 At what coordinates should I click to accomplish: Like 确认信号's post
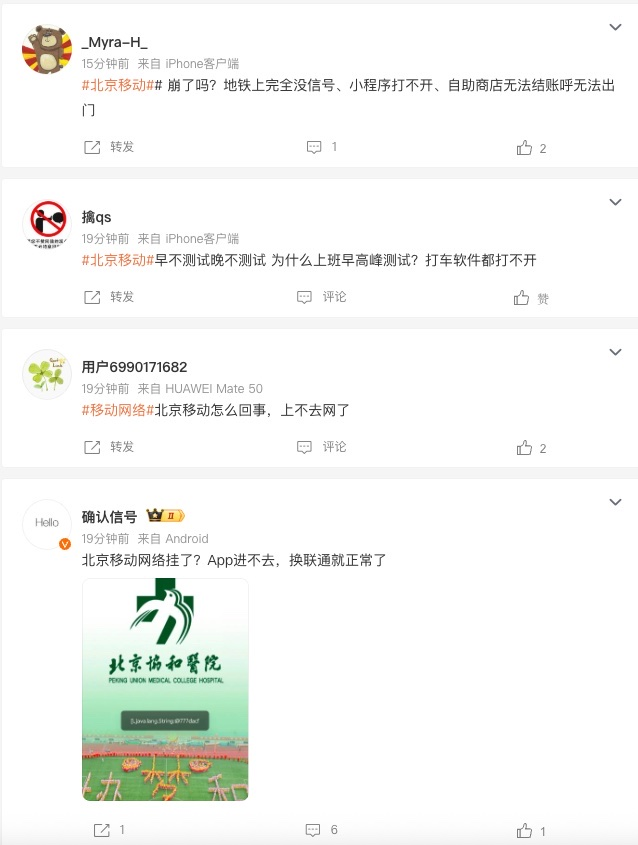(531, 831)
